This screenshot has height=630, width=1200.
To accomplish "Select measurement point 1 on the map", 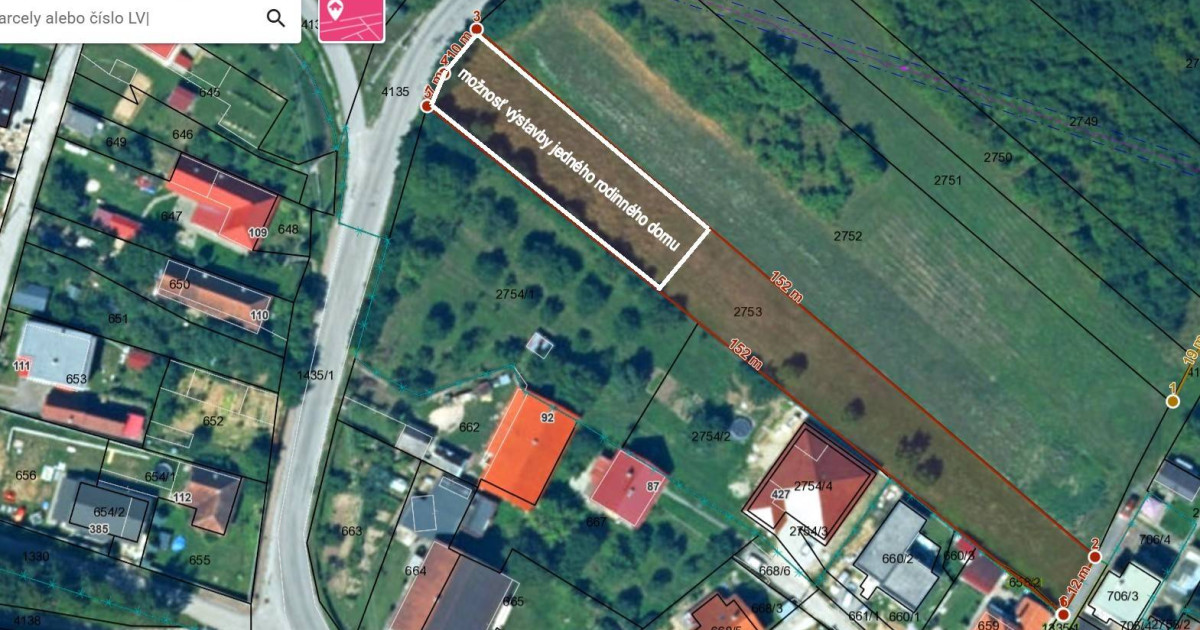I will 1173,401.
